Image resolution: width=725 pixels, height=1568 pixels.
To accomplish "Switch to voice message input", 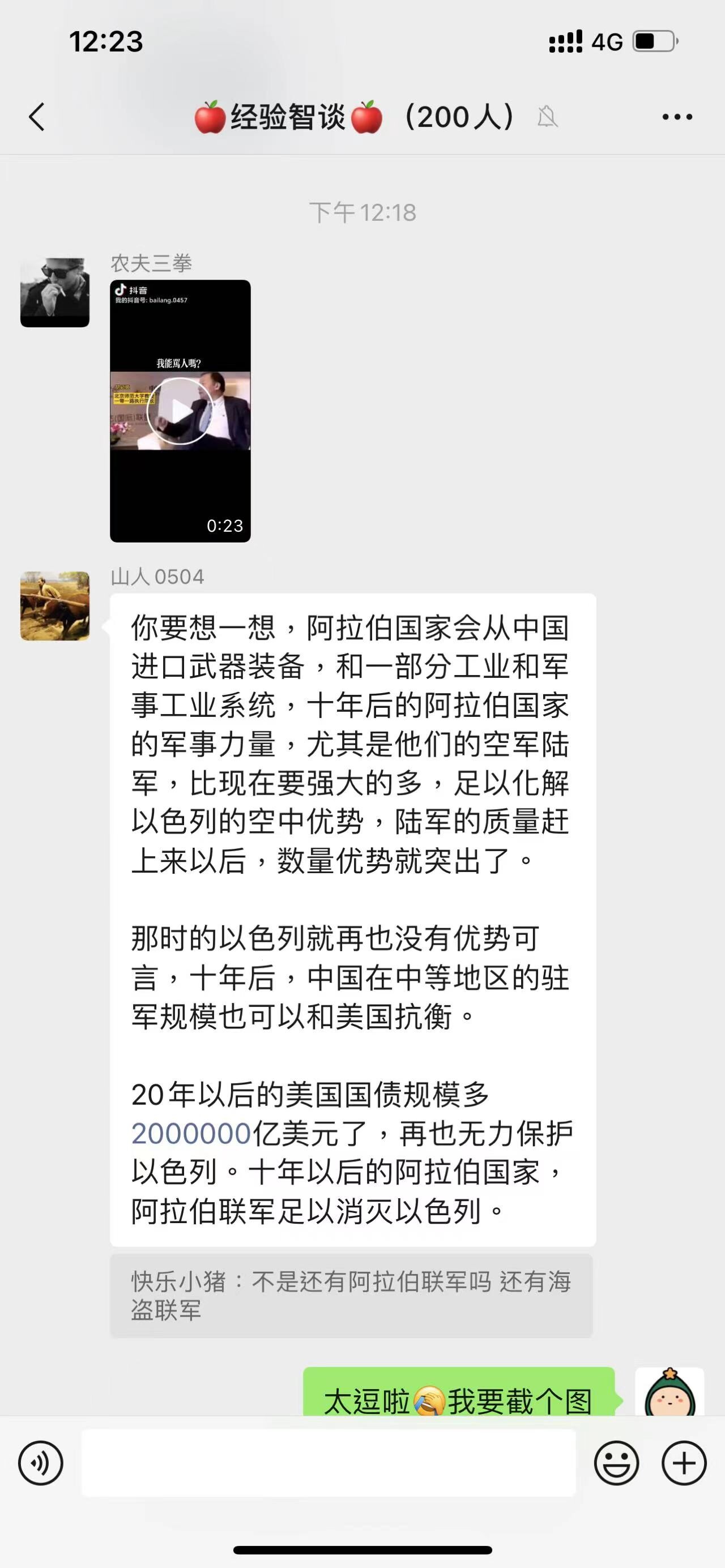I will point(41,1463).
